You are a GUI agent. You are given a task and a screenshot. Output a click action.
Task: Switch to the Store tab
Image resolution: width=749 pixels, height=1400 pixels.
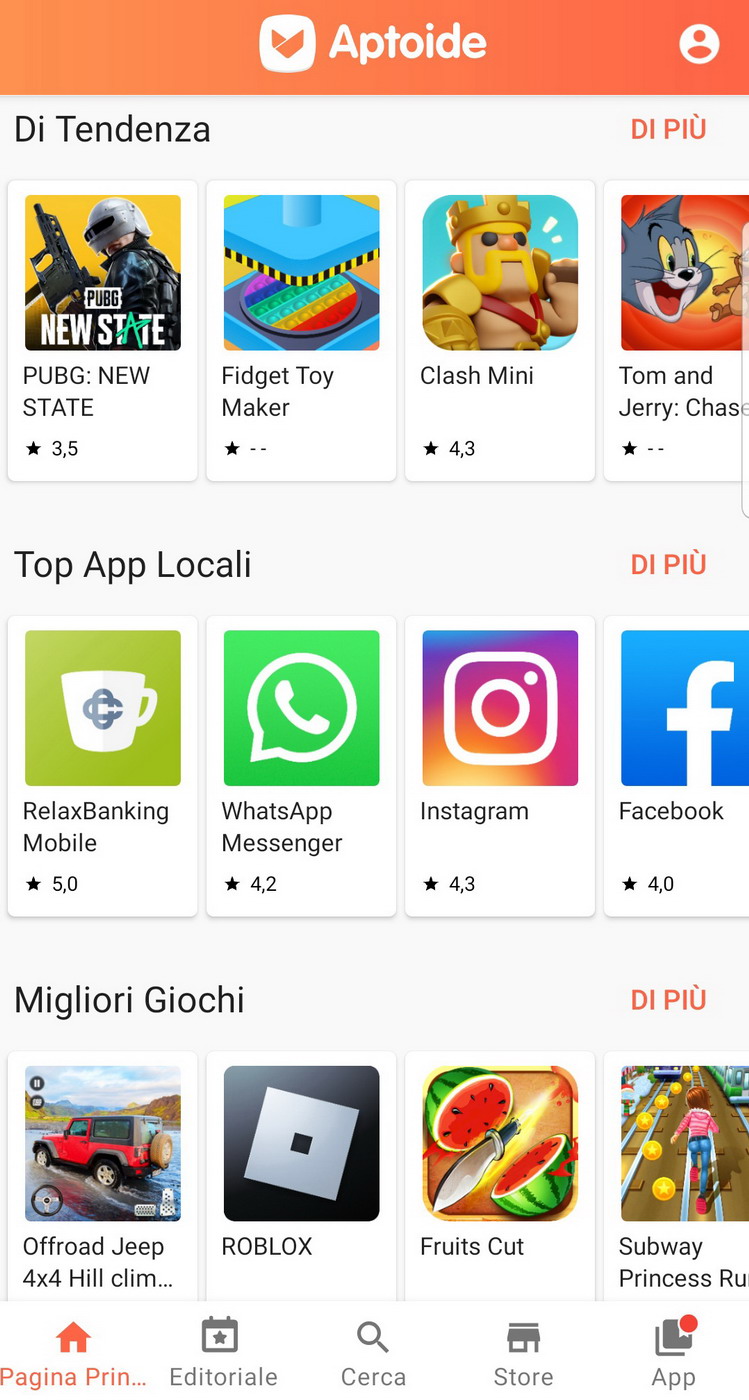(523, 1352)
